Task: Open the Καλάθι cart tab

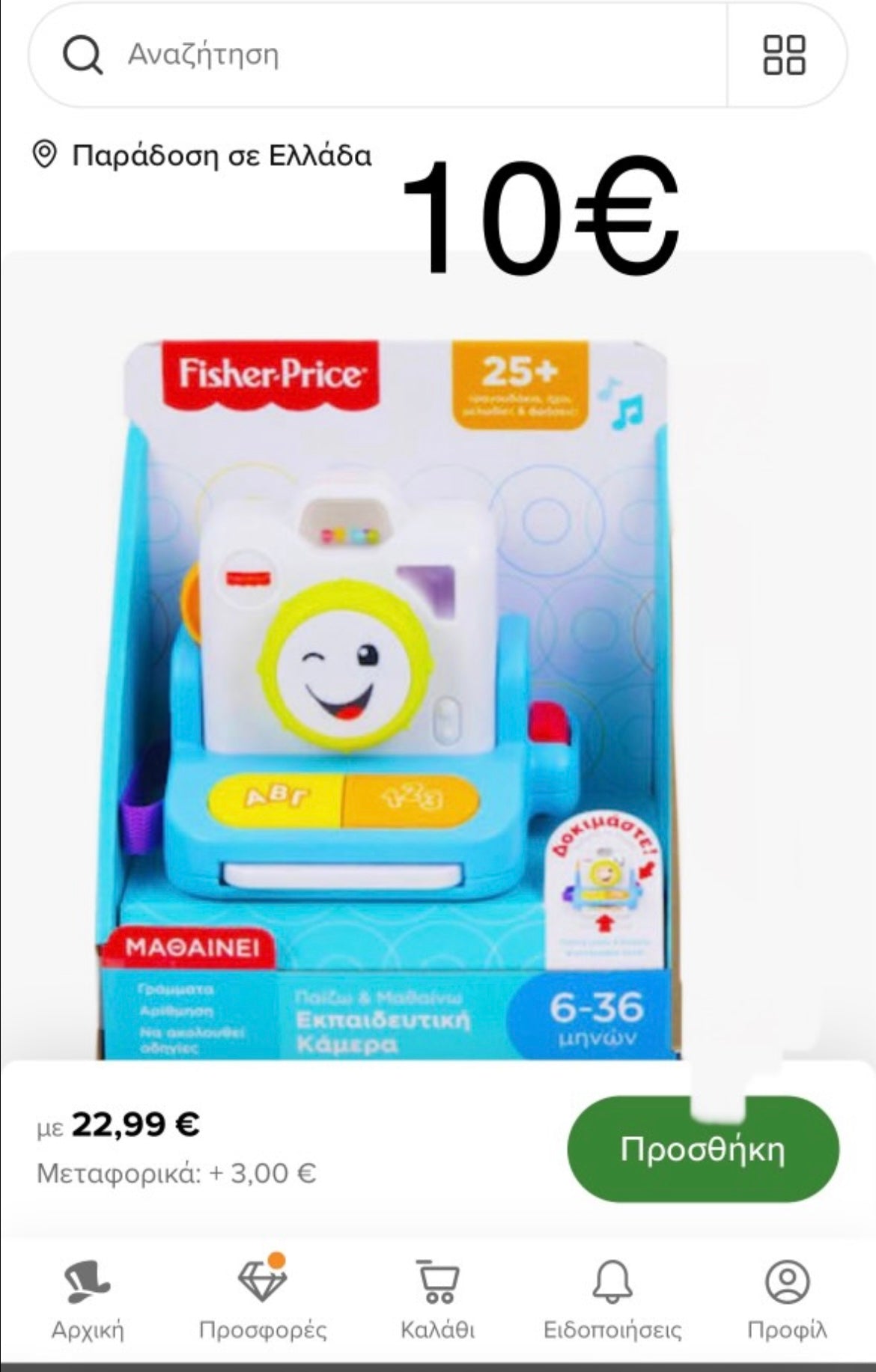Action: [437, 1300]
